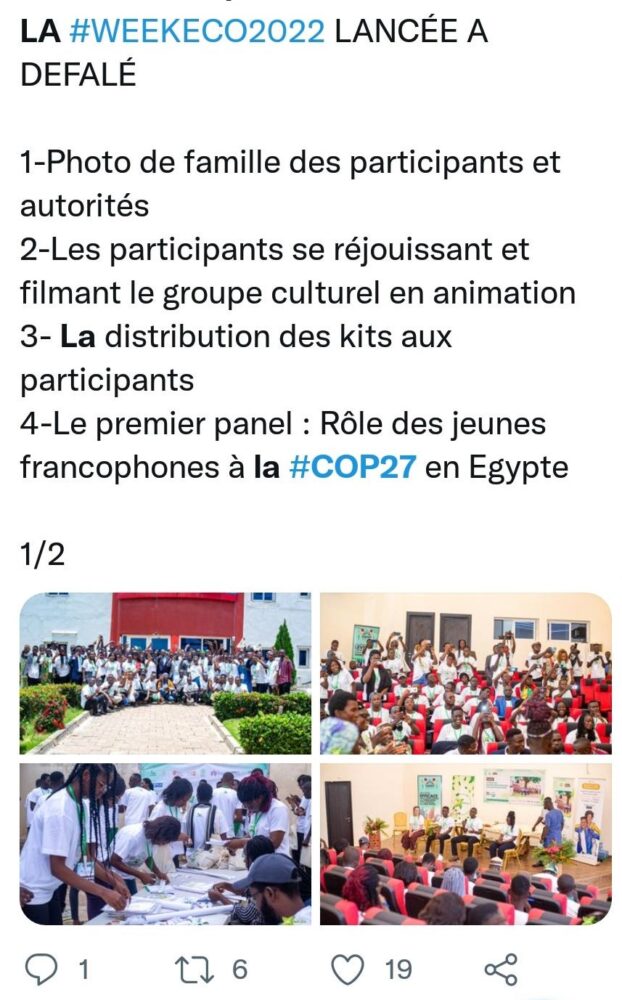Open the #COP27 hashtag
The image size is (622, 1000).
tap(352, 467)
